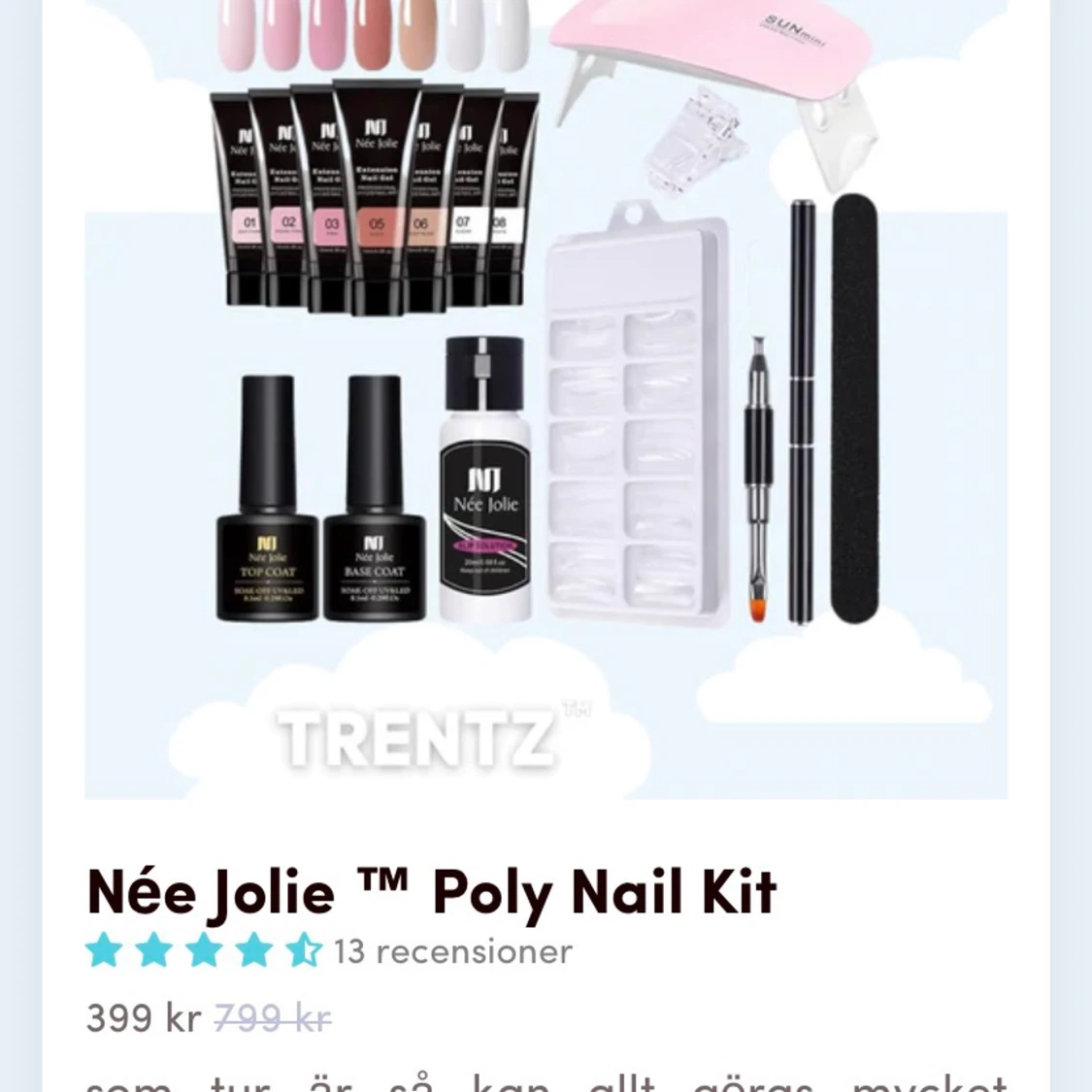Open the 13 recensioner reviews link

(x=452, y=951)
